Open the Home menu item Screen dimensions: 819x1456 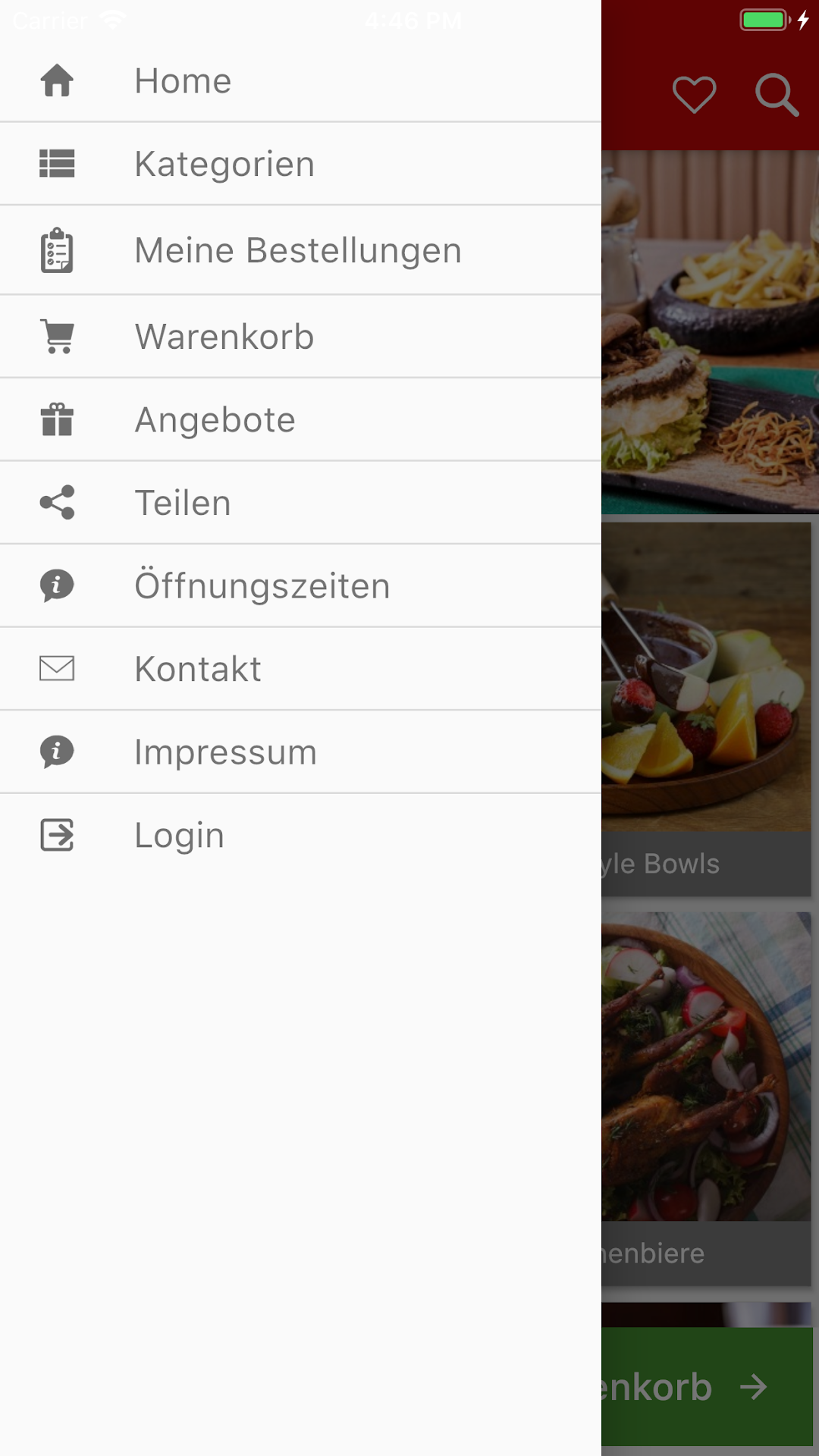300,80
